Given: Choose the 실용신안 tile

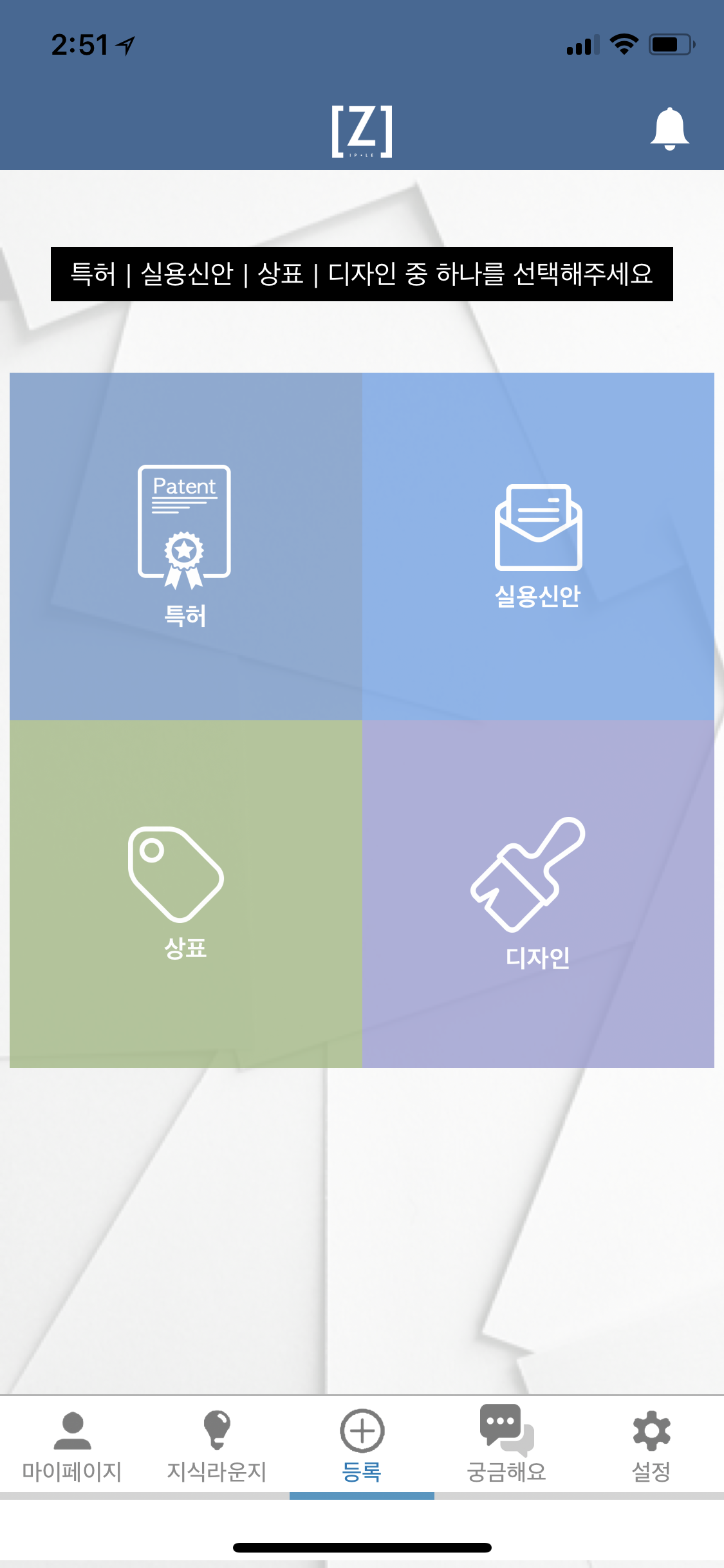Looking at the screenshot, I should tap(538, 546).
